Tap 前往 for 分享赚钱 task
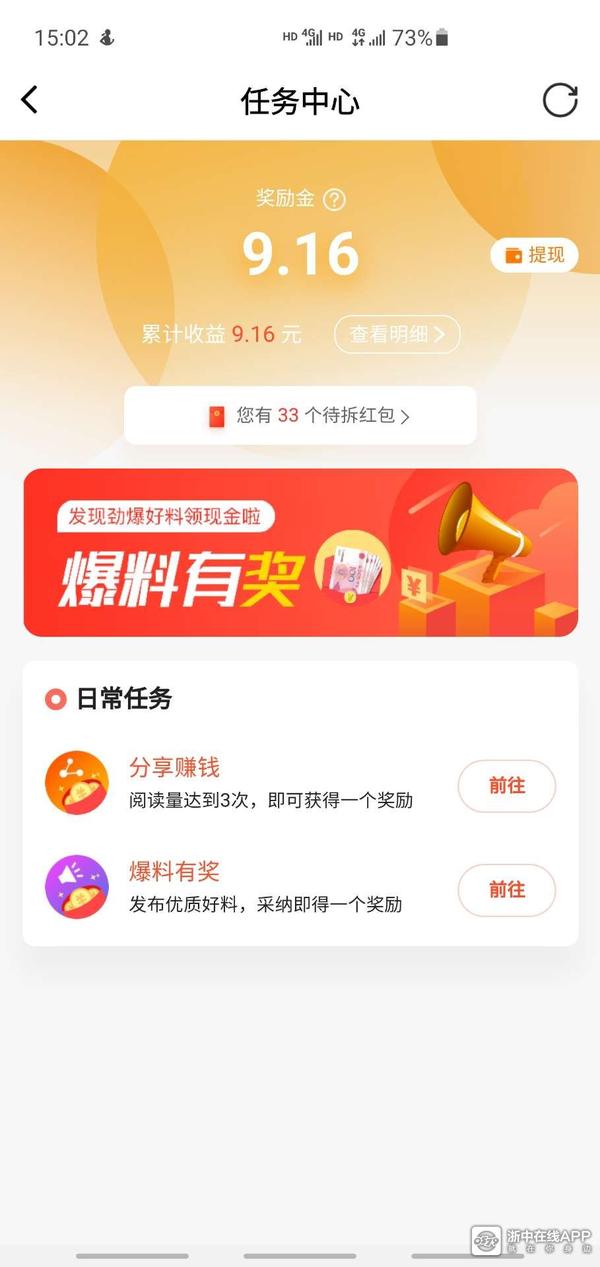This screenshot has width=600, height=1267. 506,786
